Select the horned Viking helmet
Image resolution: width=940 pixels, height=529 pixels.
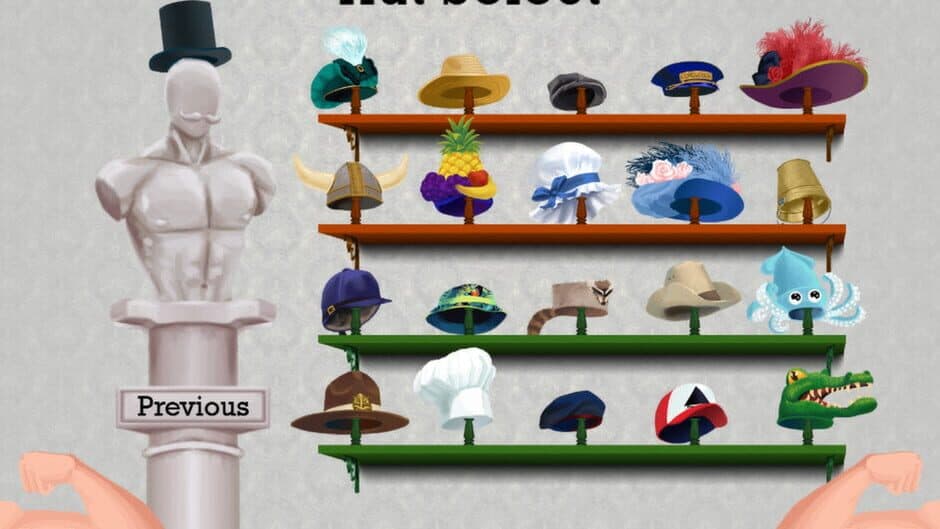[352, 183]
